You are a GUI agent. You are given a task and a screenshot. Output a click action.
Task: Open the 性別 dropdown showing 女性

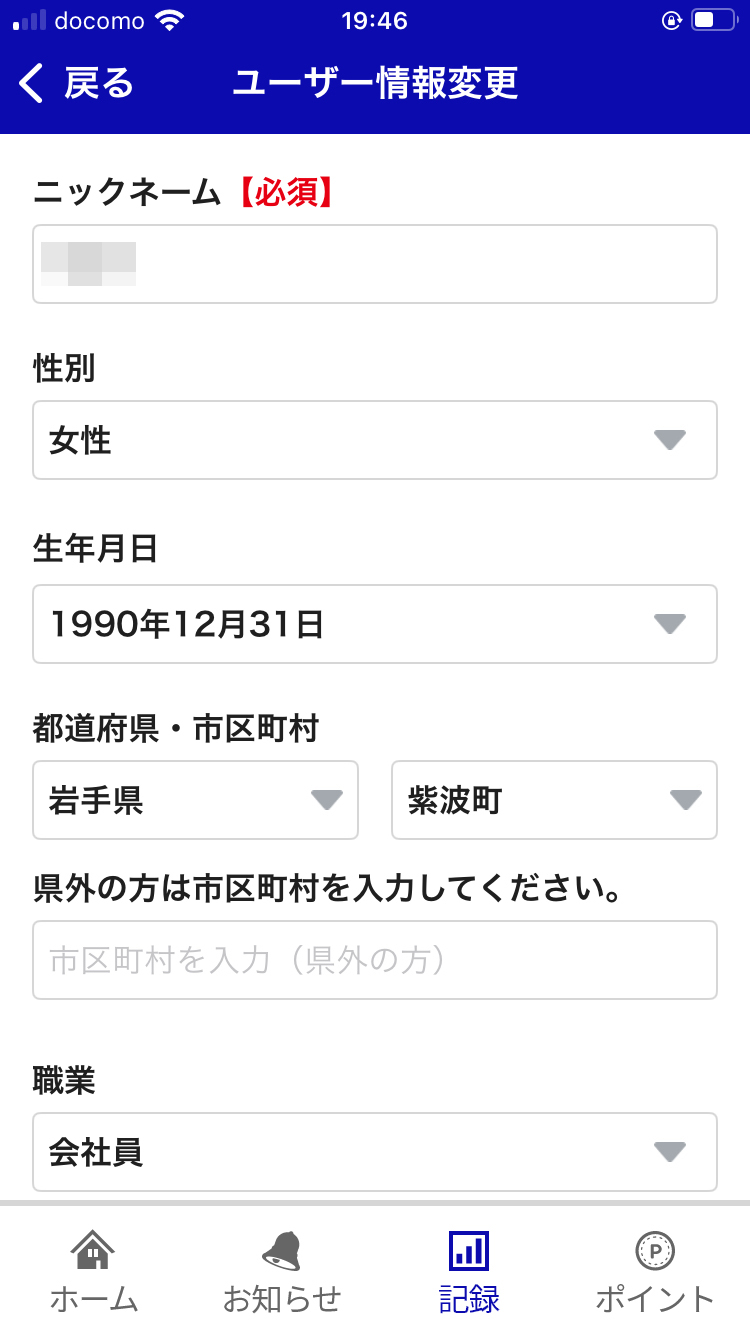(x=375, y=440)
